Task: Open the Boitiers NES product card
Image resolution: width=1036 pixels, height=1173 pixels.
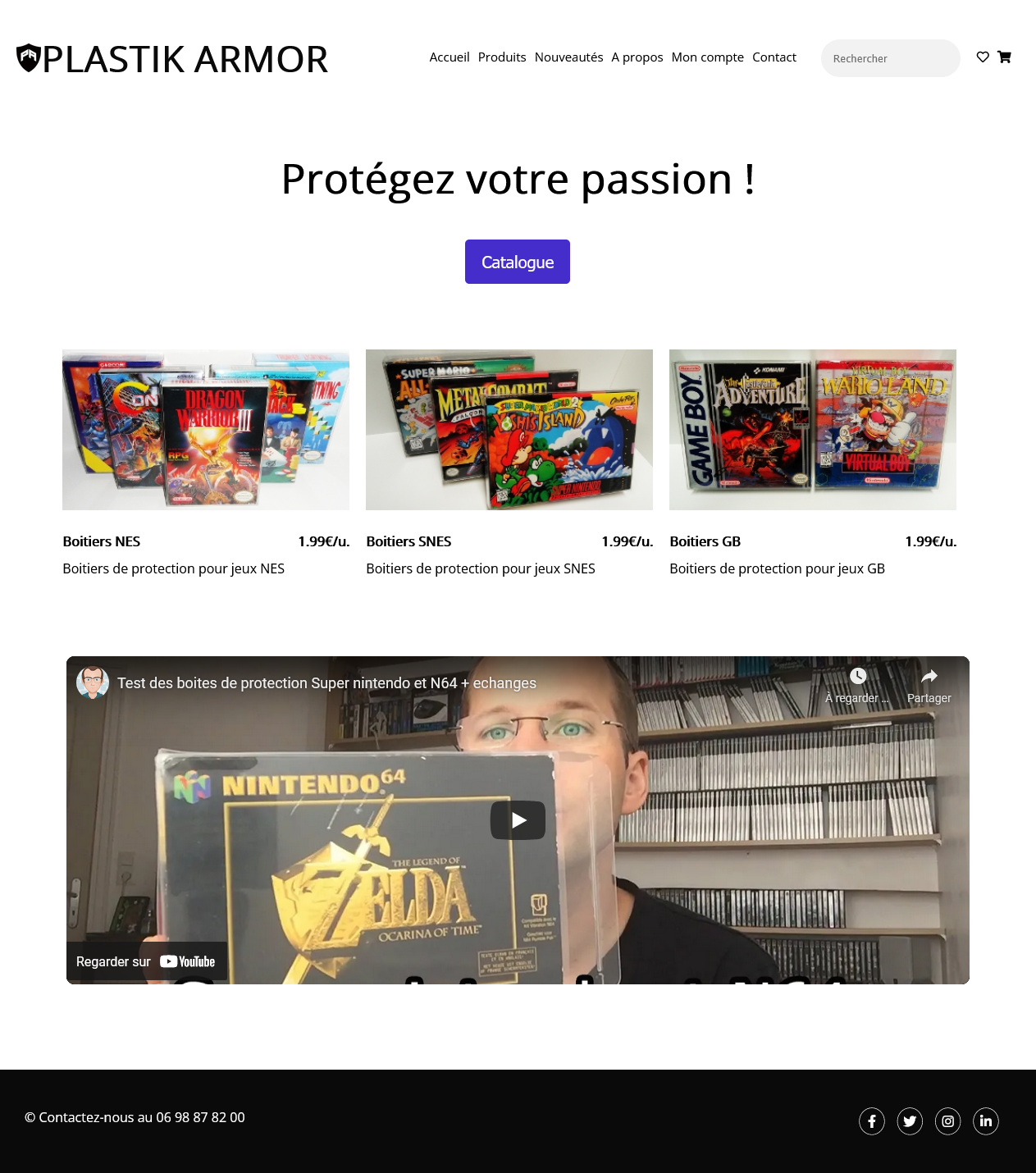Action: pos(206,430)
